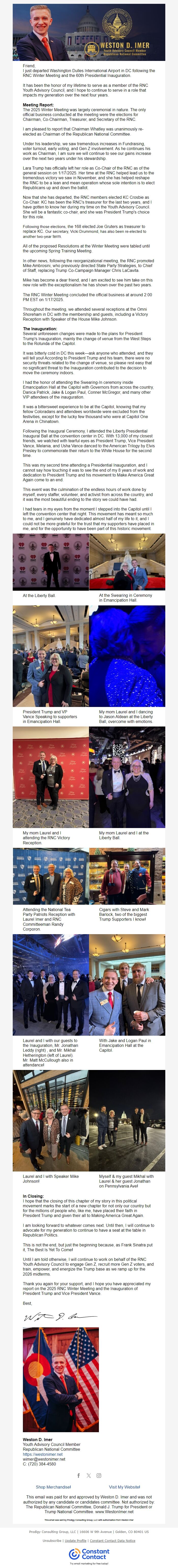This screenshot has height=1568, width=178.
Task: Unsubscribe from this email list
Action: coord(52,1540)
